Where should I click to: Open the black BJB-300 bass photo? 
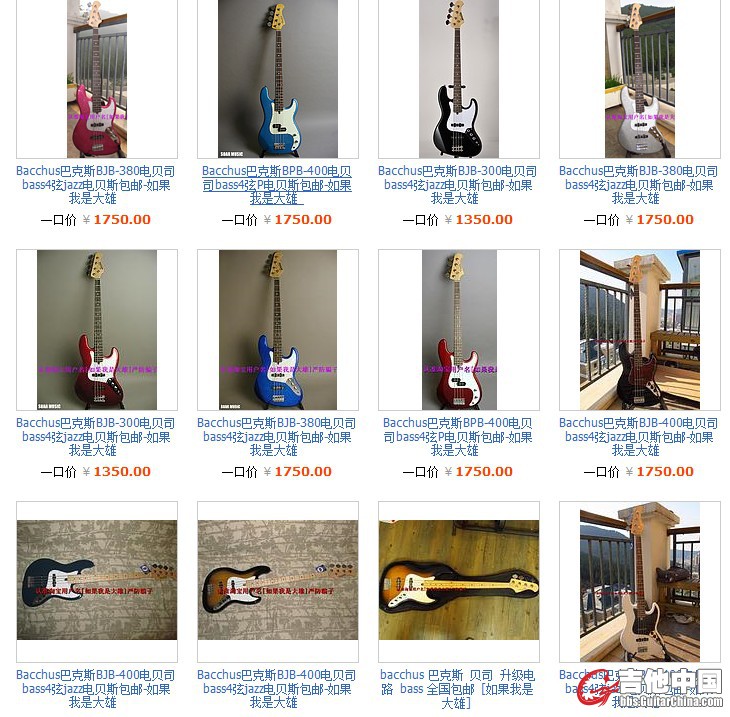click(458, 79)
